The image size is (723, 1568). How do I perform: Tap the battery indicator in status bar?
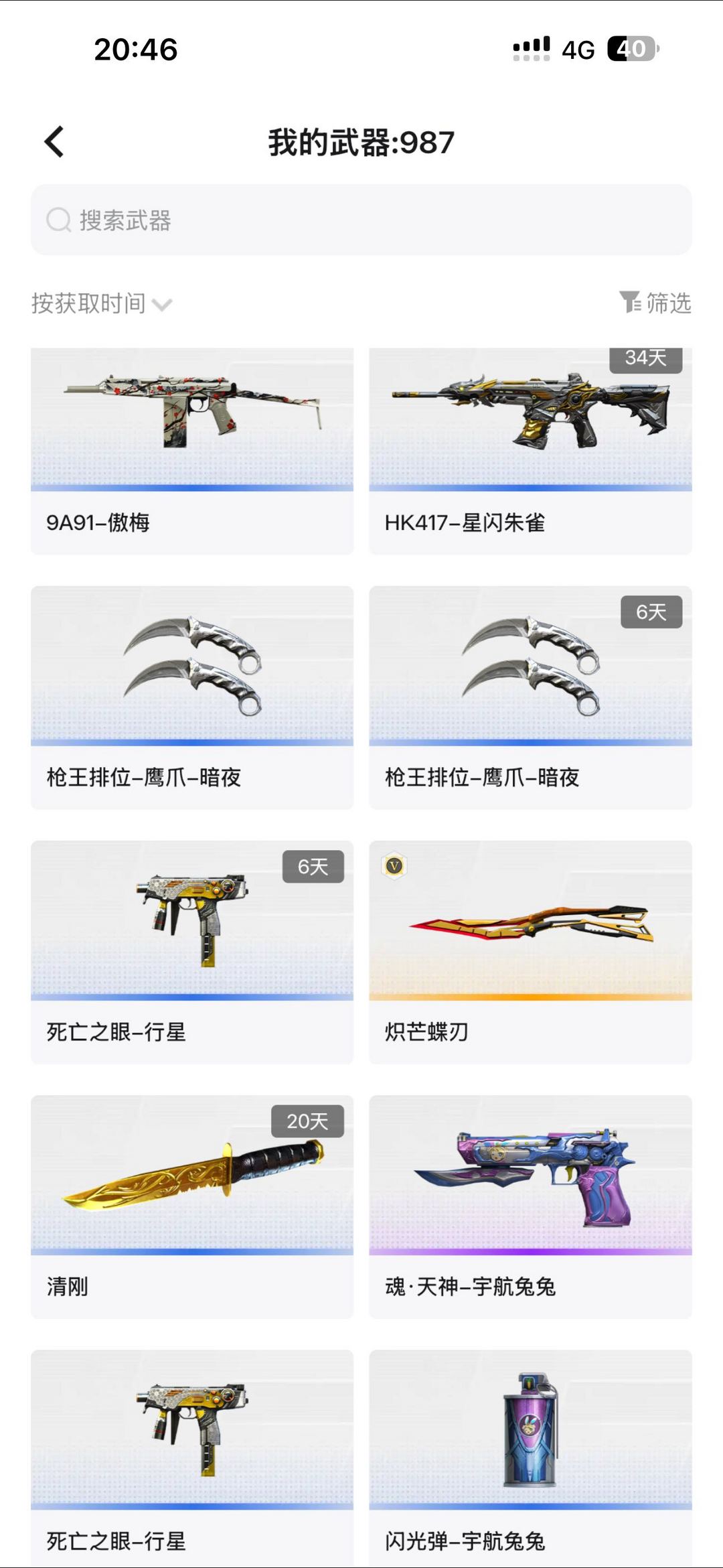[632, 48]
